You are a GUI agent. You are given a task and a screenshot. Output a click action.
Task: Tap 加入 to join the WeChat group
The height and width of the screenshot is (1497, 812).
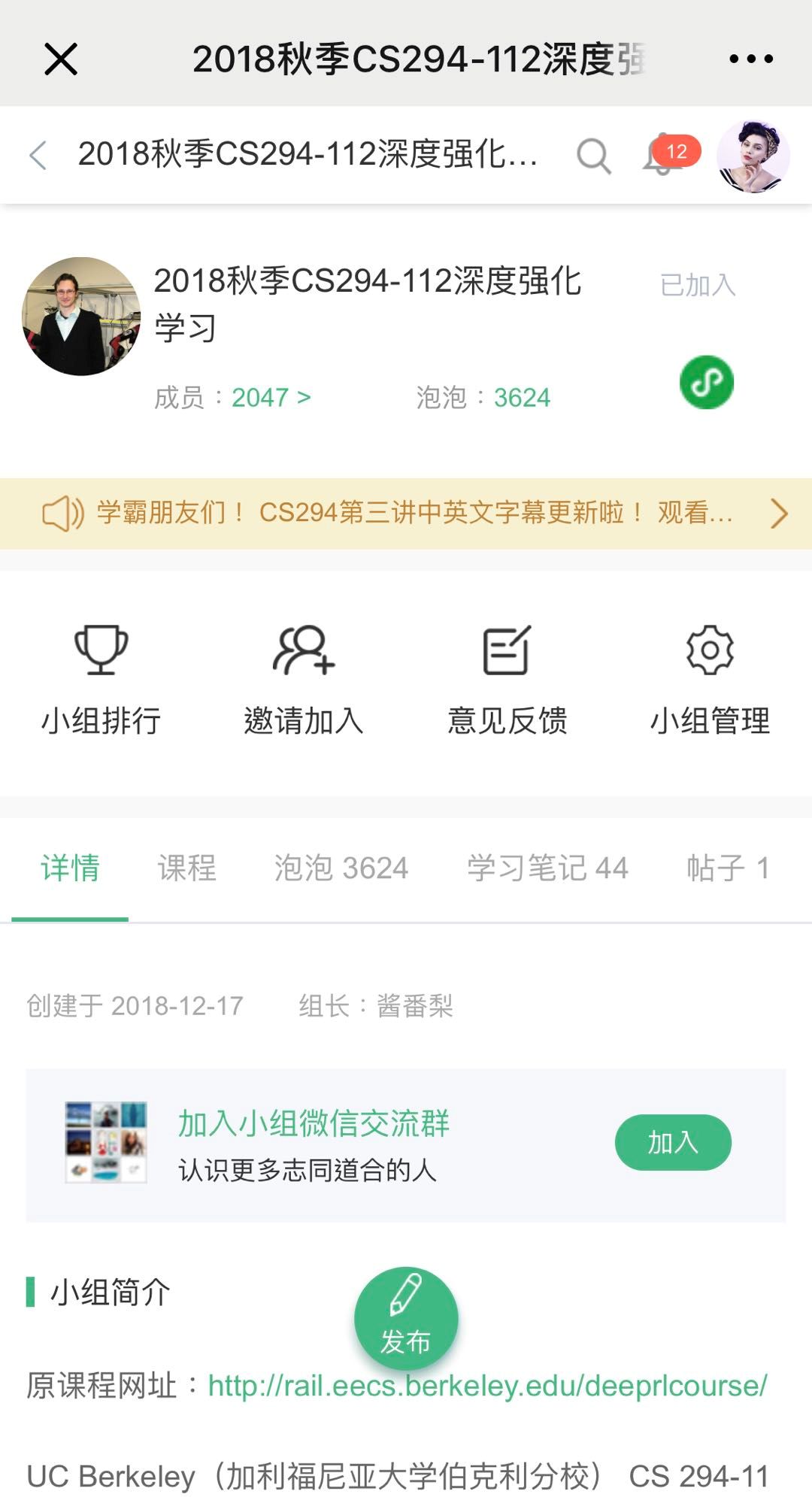tap(673, 1142)
